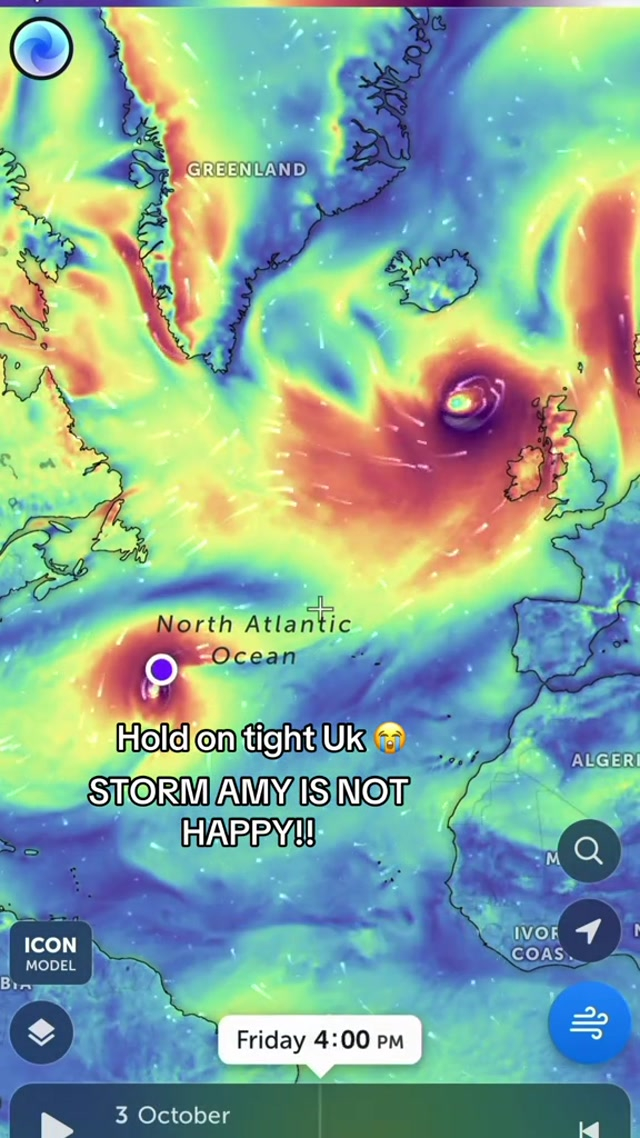Tap the Zoom Earth logo button
640x1138 pixels.
tap(41, 47)
